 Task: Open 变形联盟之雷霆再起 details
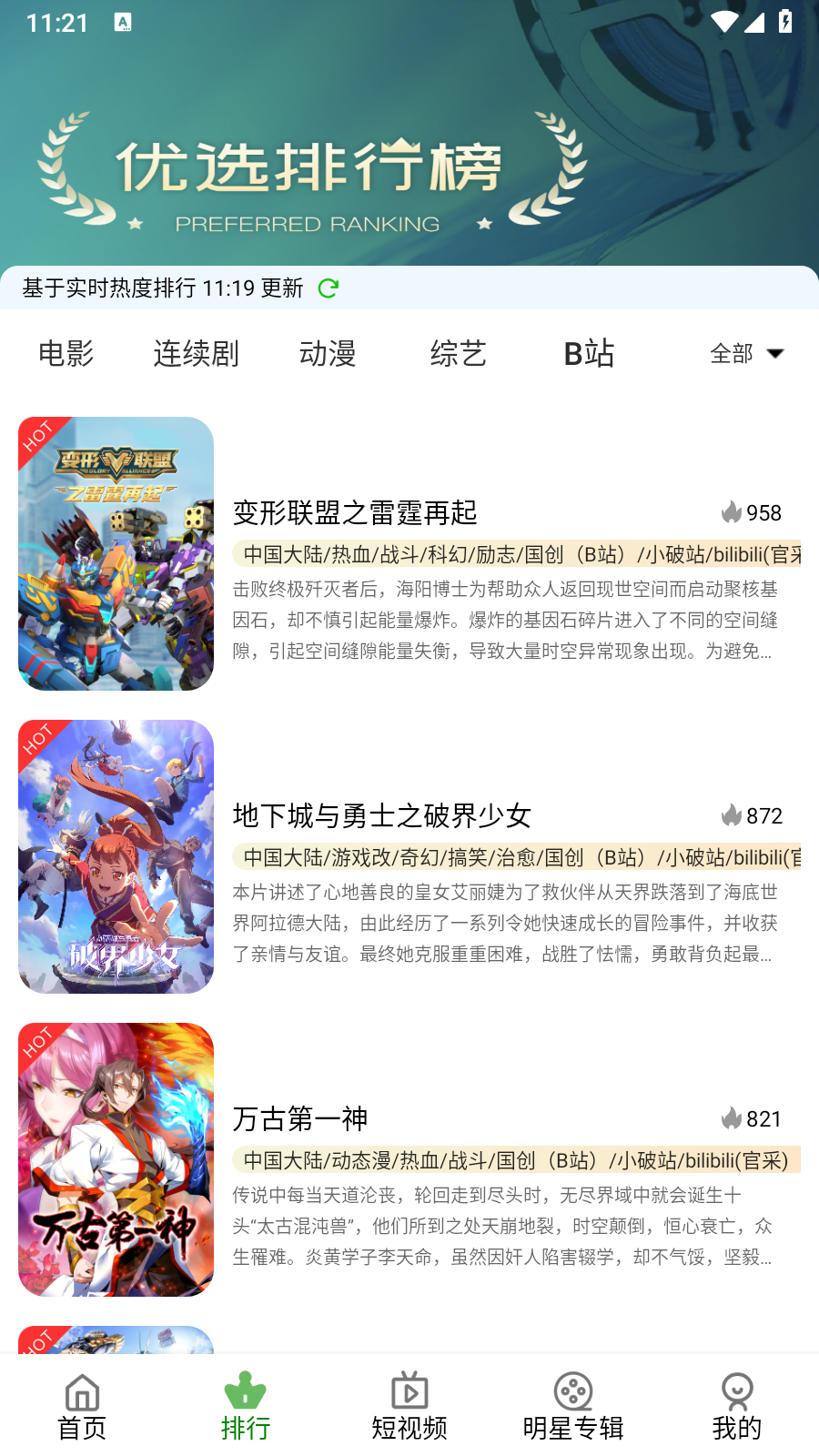point(409,553)
